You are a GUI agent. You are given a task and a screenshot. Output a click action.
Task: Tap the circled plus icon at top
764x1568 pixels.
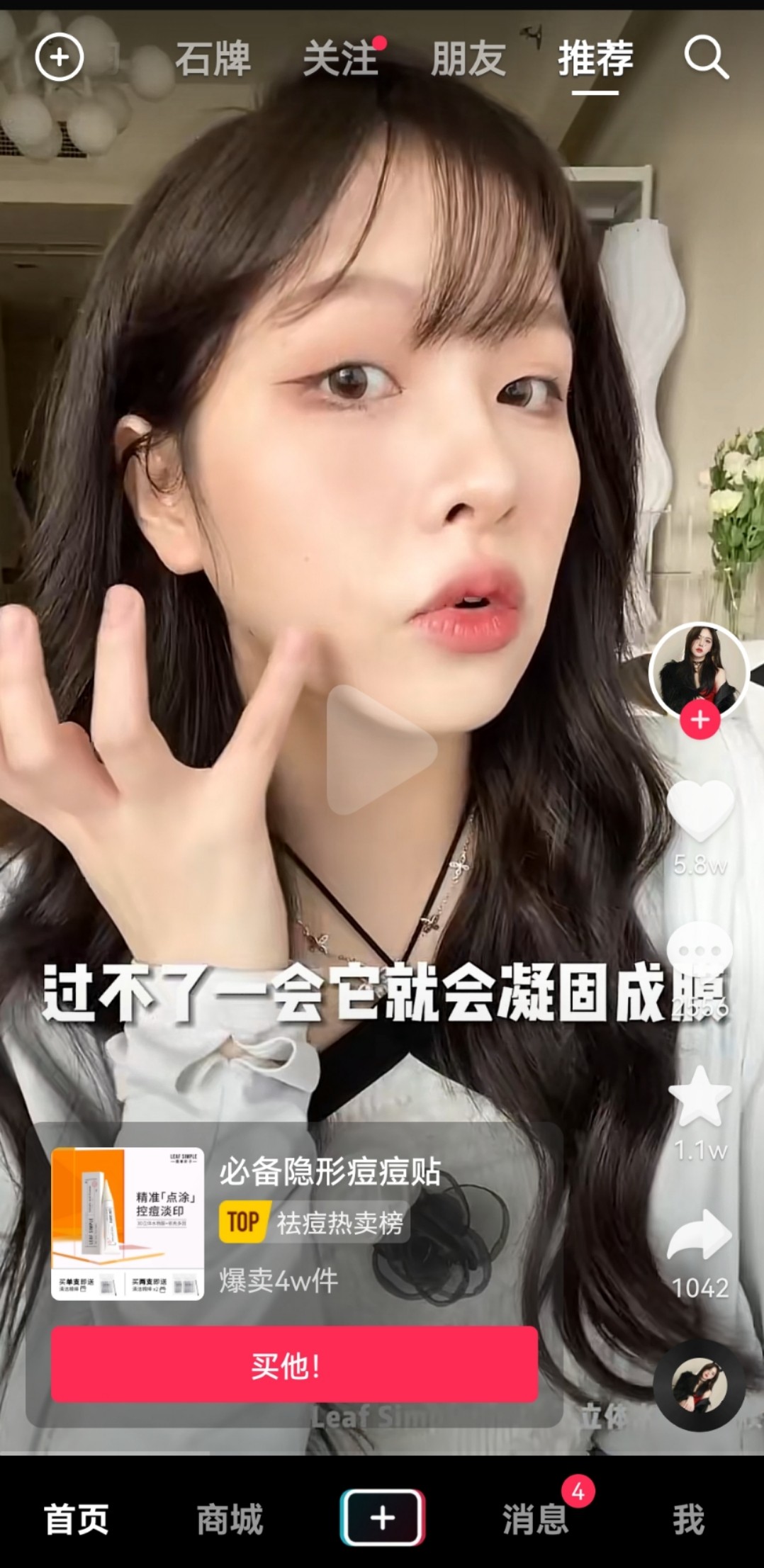pyautogui.click(x=60, y=57)
